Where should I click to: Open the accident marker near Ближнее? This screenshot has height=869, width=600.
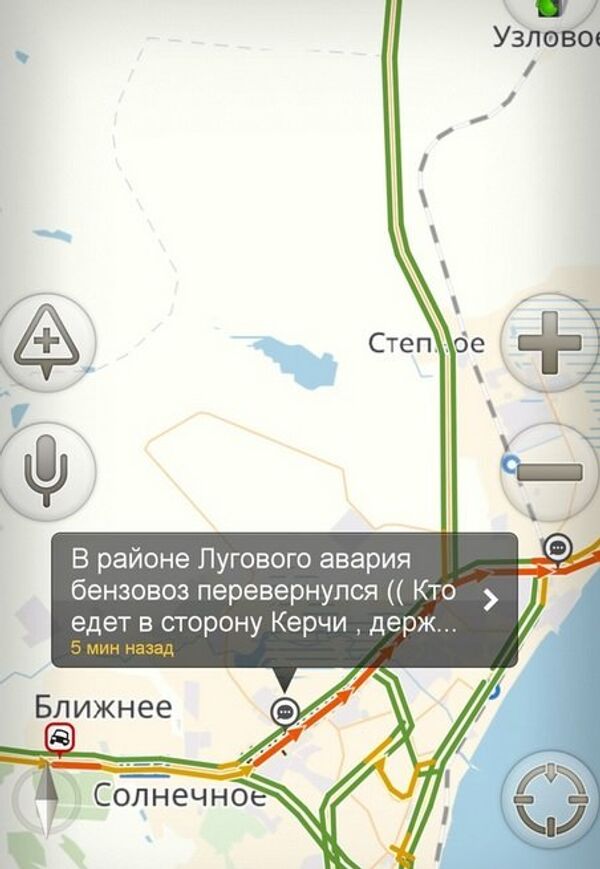click(x=60, y=739)
